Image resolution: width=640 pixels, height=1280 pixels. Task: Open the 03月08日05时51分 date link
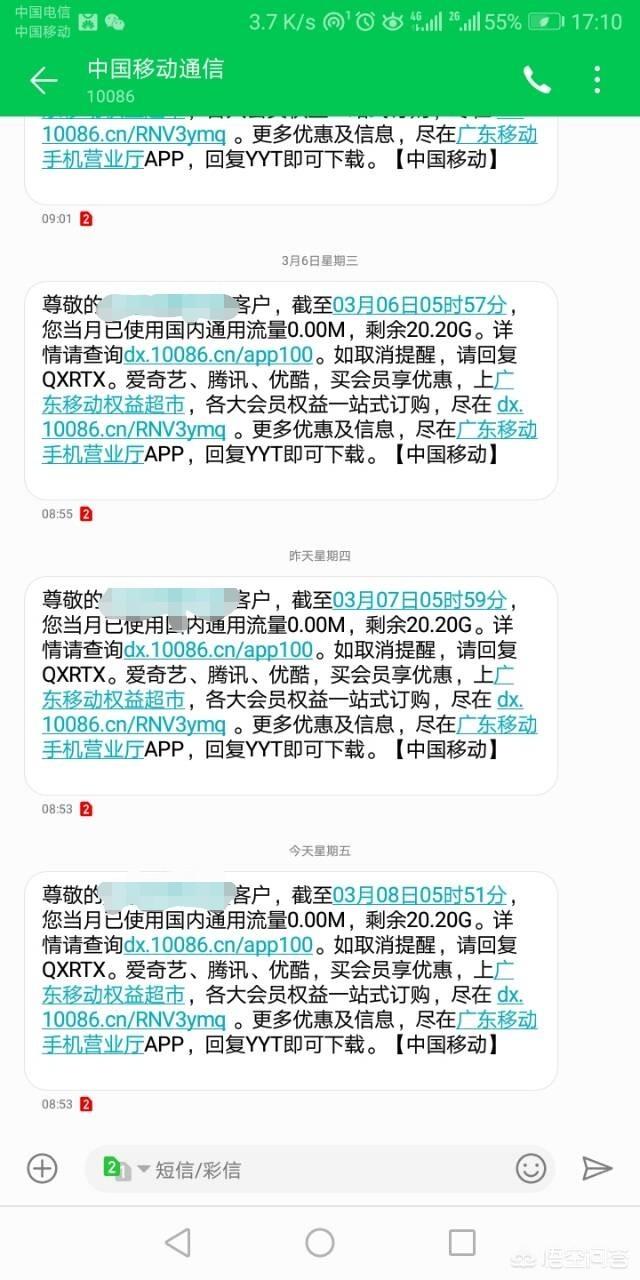click(419, 895)
